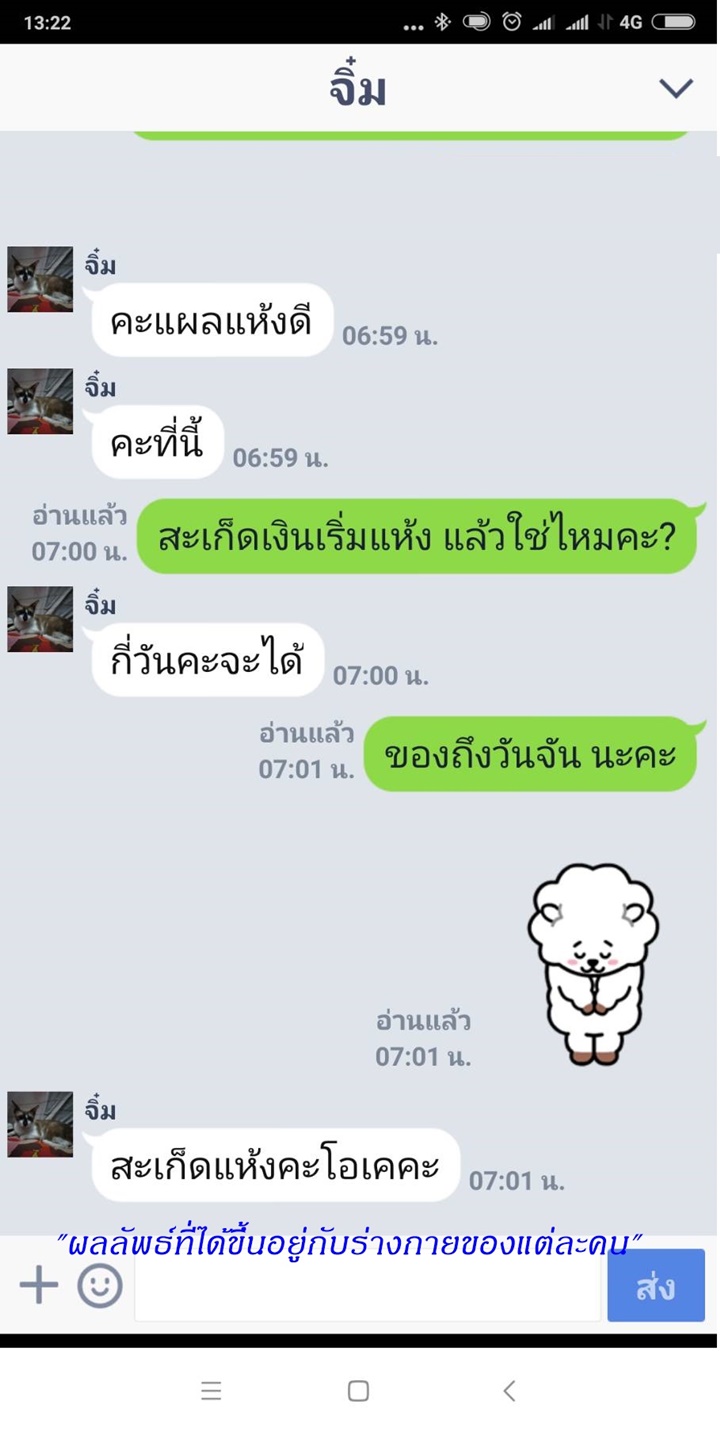Image resolution: width=720 pixels, height=1434 pixels.
Task: Focus the message text field
Action: coord(367,1287)
